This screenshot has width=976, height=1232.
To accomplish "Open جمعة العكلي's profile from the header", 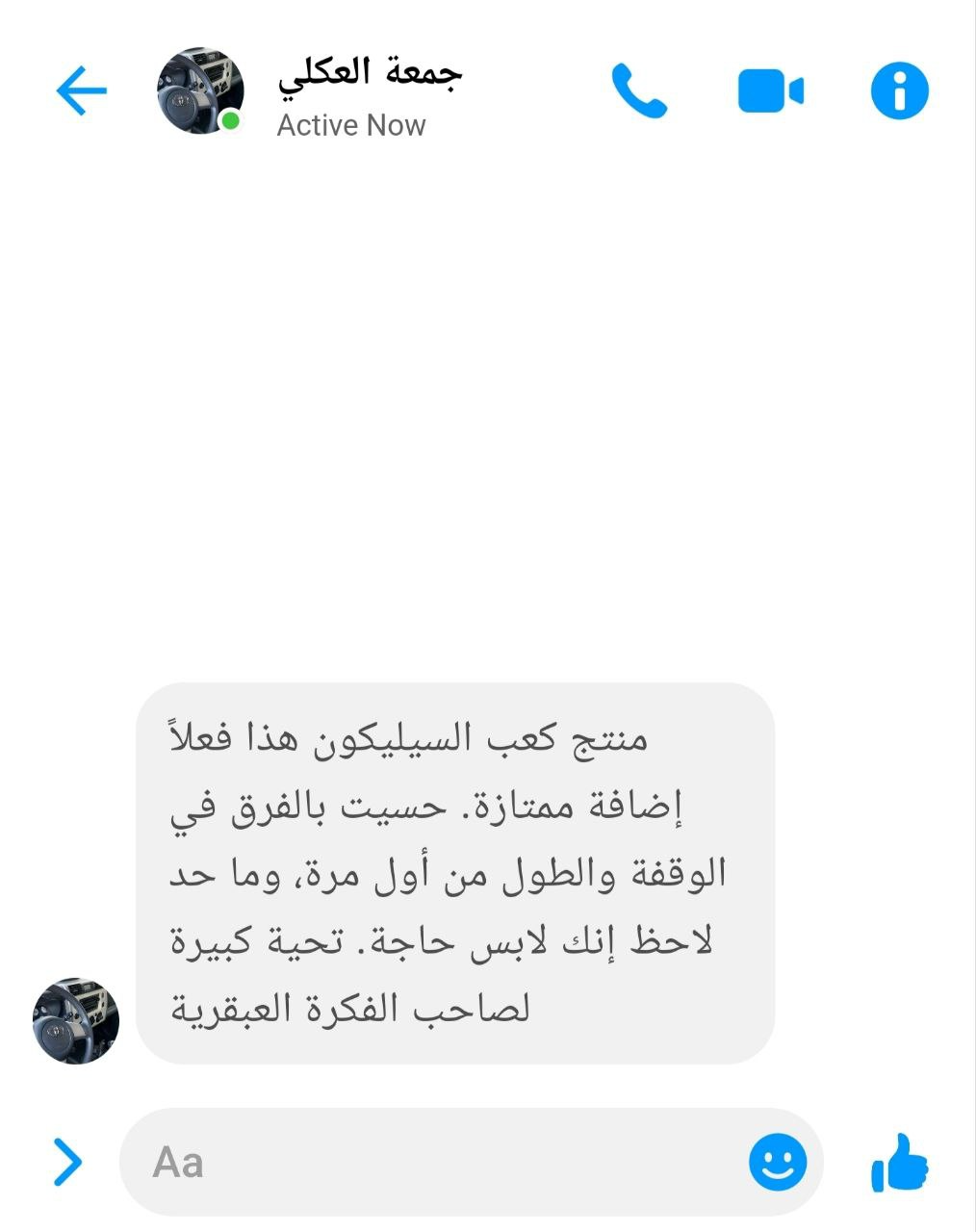I will (x=370, y=73).
